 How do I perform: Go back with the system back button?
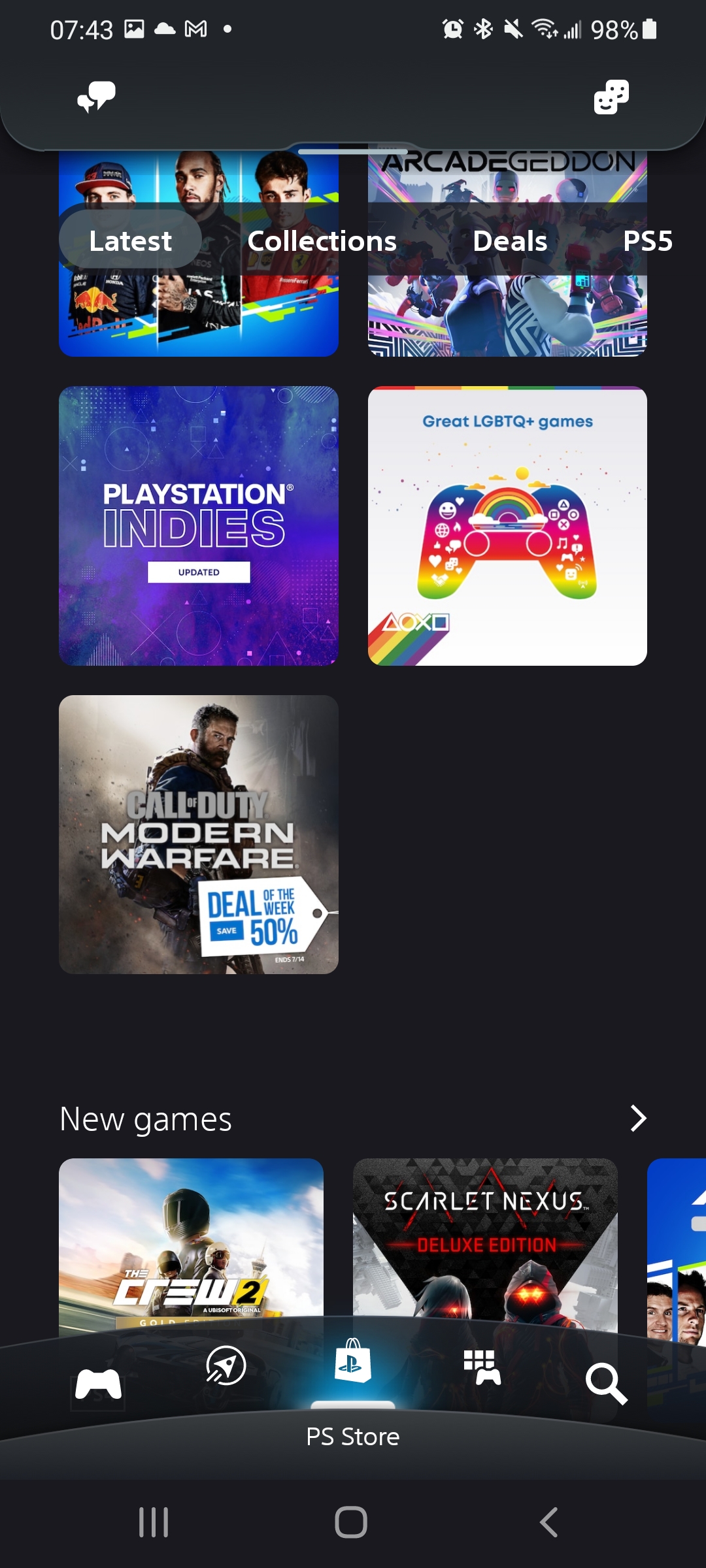[x=548, y=1522]
